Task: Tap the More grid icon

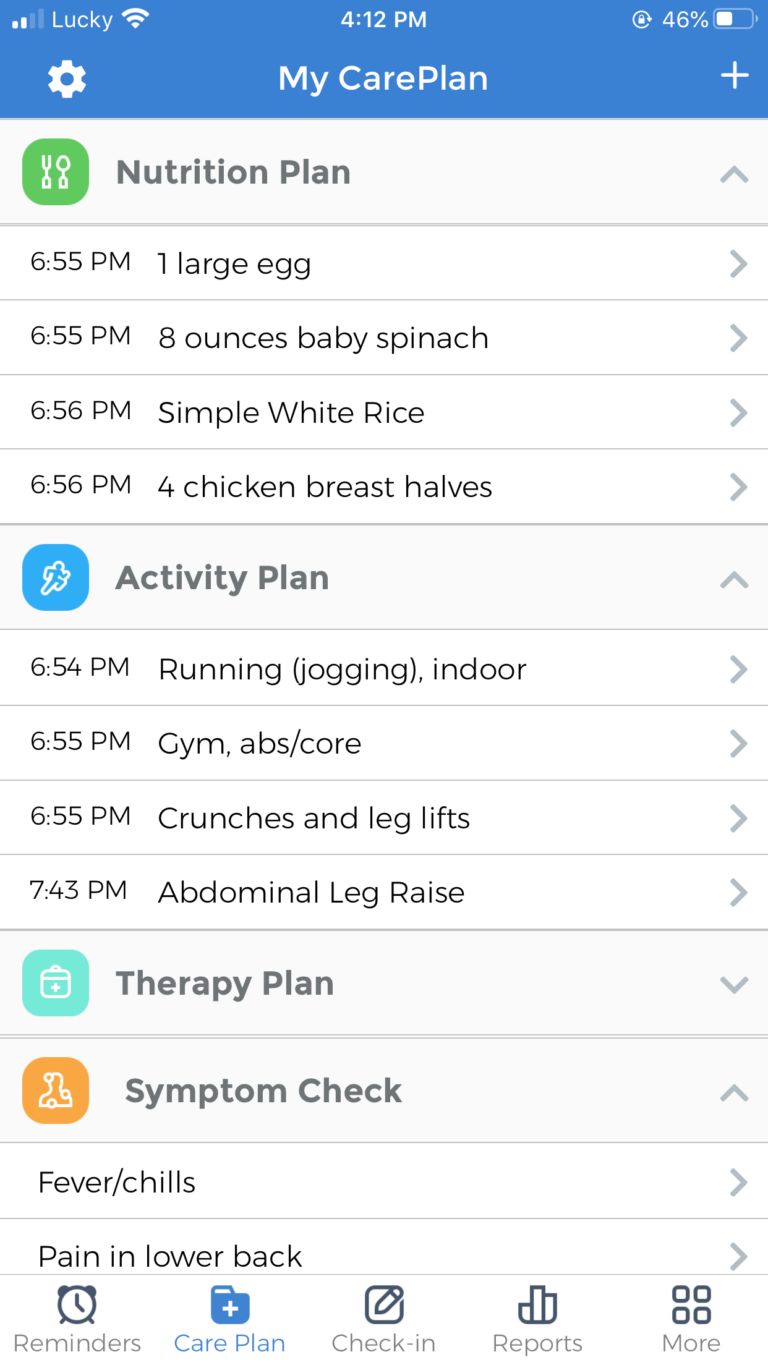Action: [690, 1304]
